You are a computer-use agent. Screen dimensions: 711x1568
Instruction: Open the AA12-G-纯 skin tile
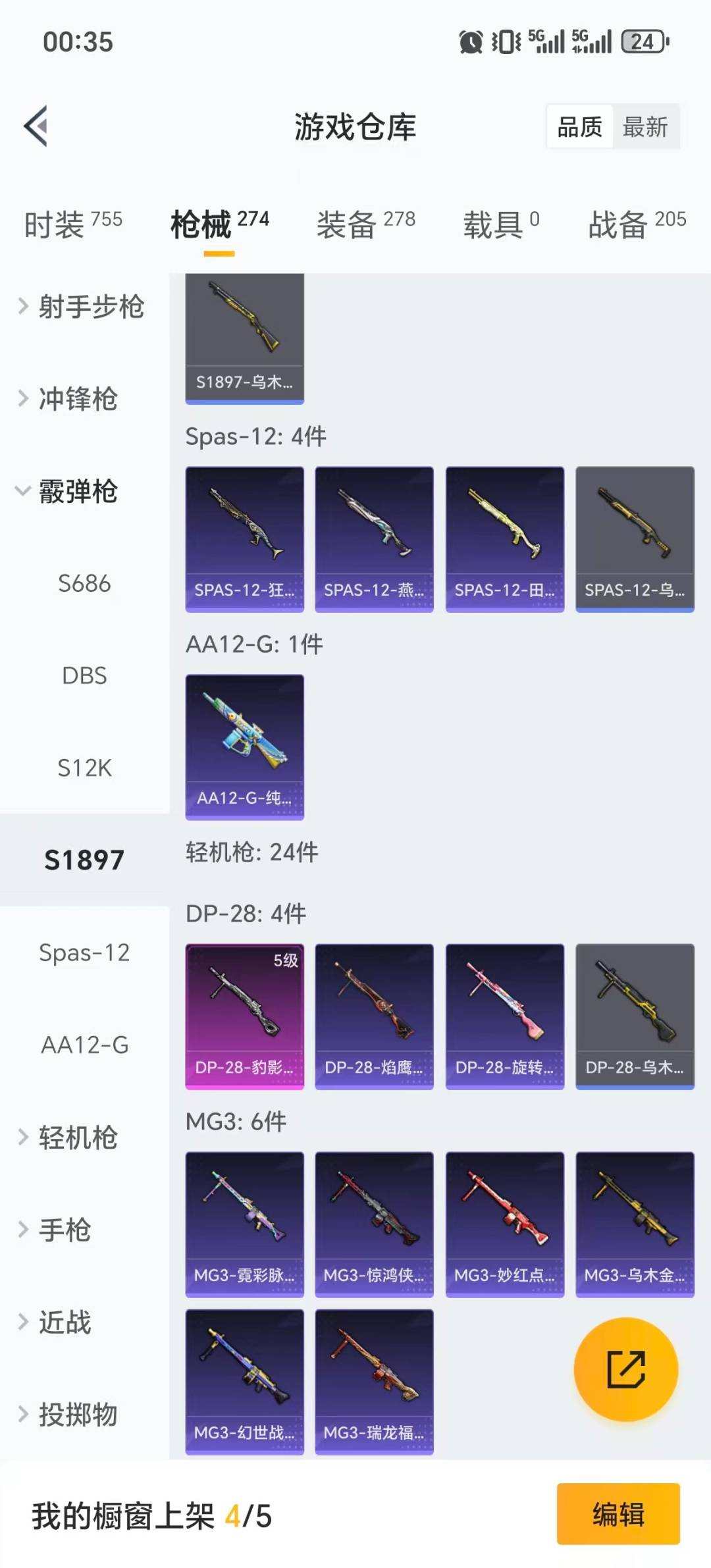click(x=244, y=746)
